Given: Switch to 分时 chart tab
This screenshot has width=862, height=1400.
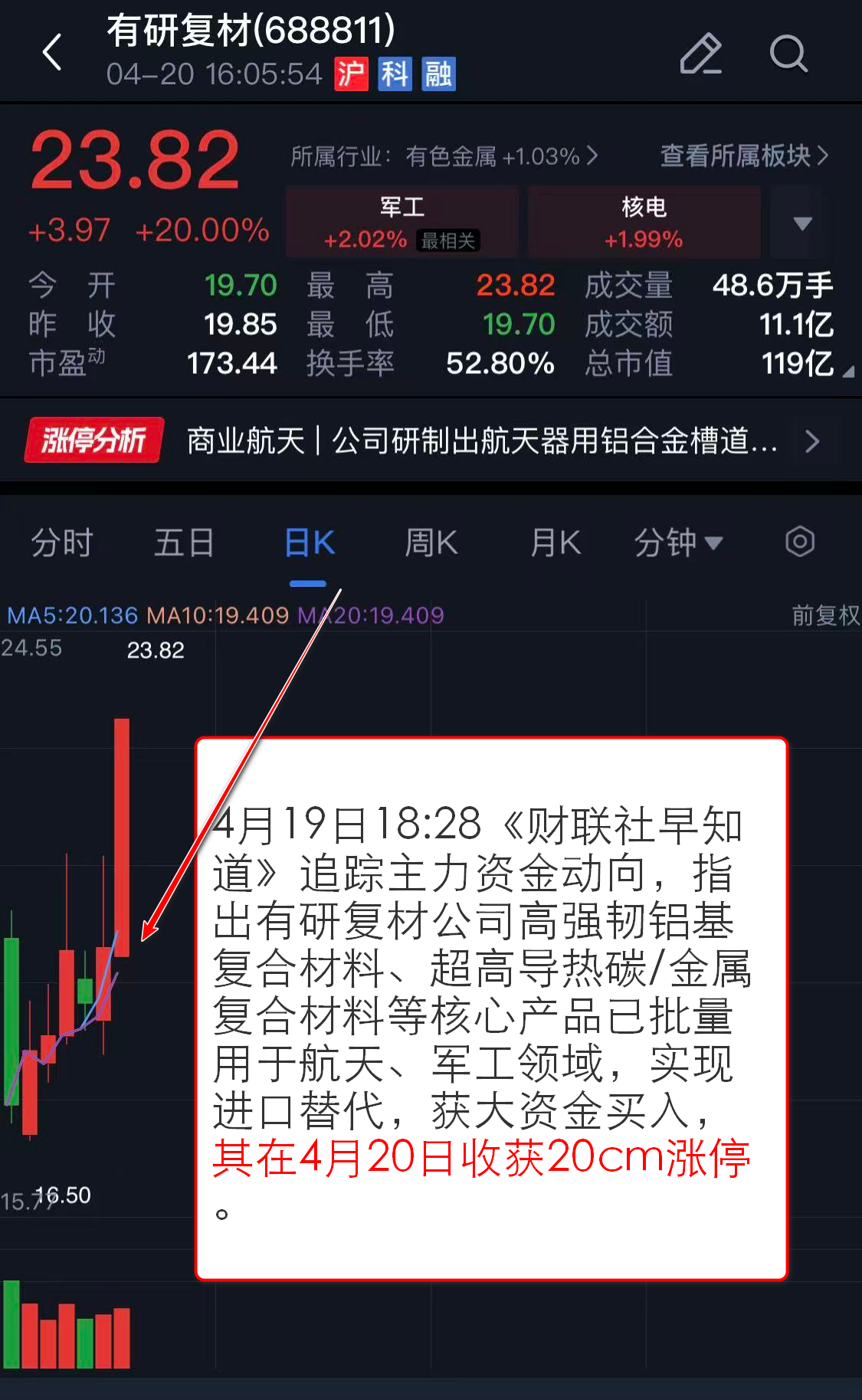Looking at the screenshot, I should click(x=61, y=543).
